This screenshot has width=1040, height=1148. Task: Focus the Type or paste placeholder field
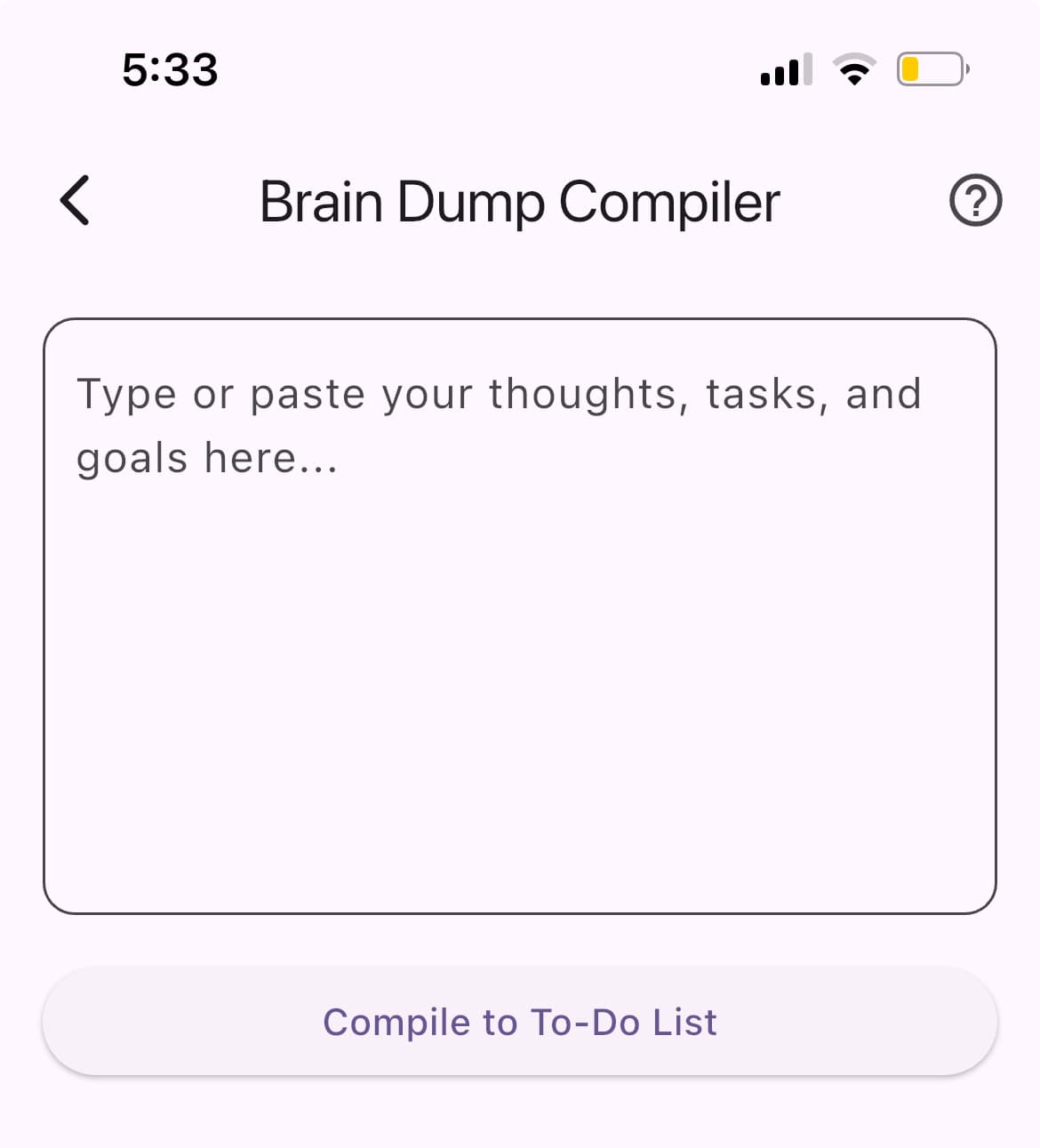tap(520, 614)
